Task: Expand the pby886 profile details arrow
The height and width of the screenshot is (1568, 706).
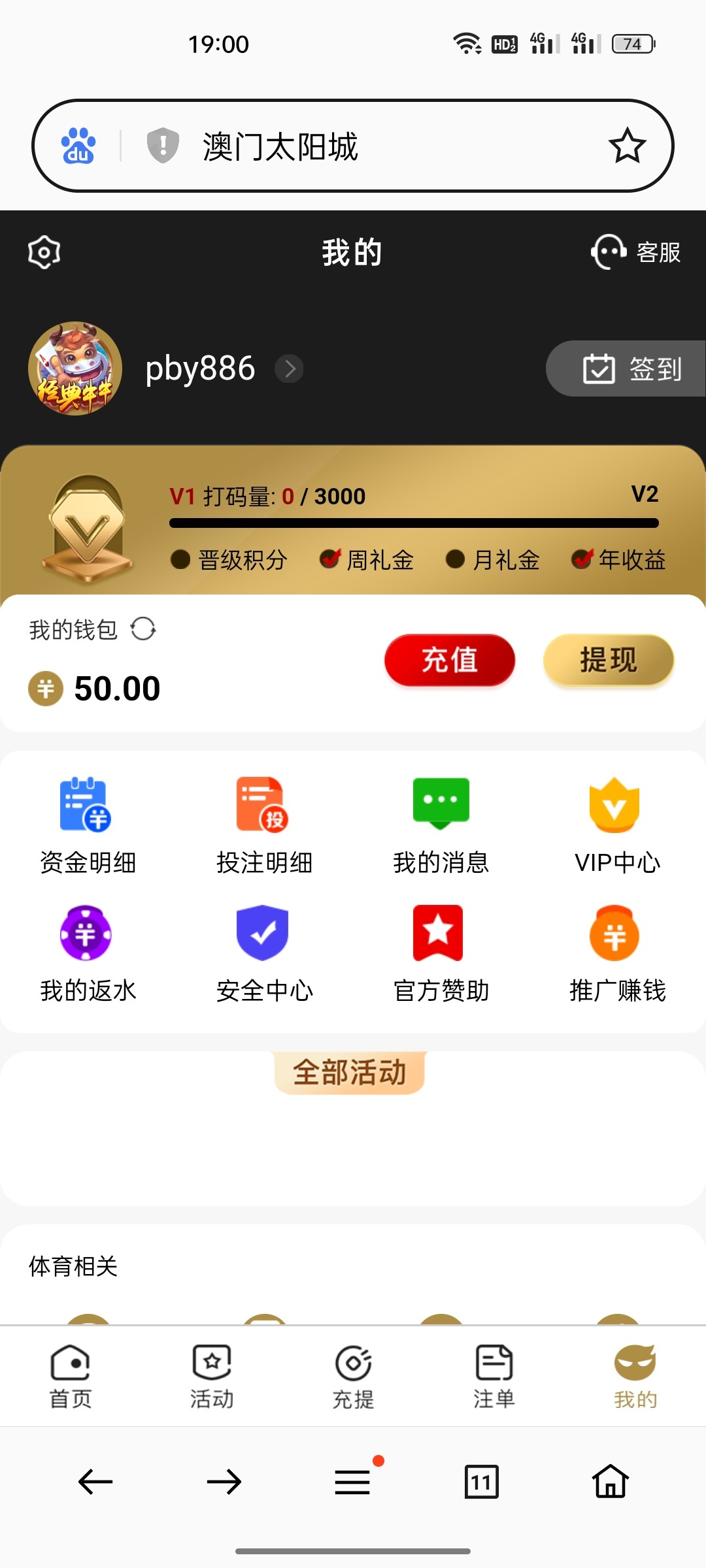Action: (290, 368)
